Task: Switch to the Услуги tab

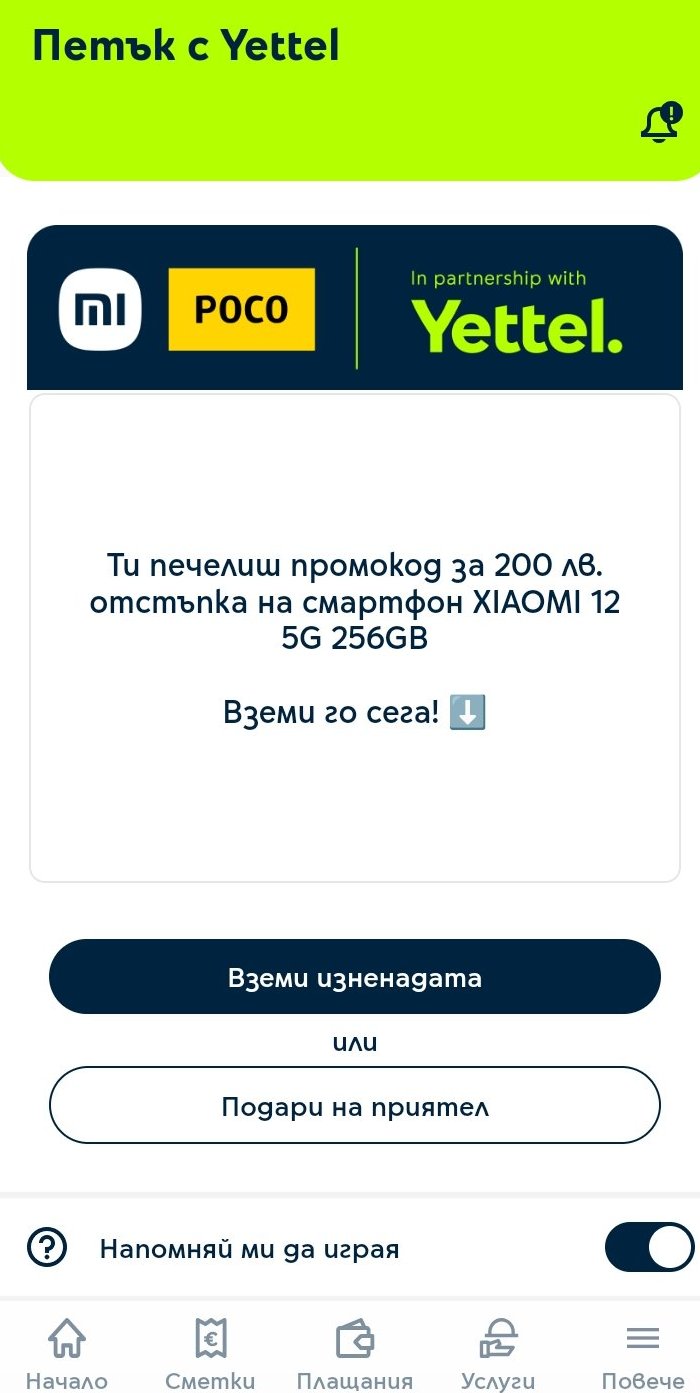Action: [x=498, y=1352]
